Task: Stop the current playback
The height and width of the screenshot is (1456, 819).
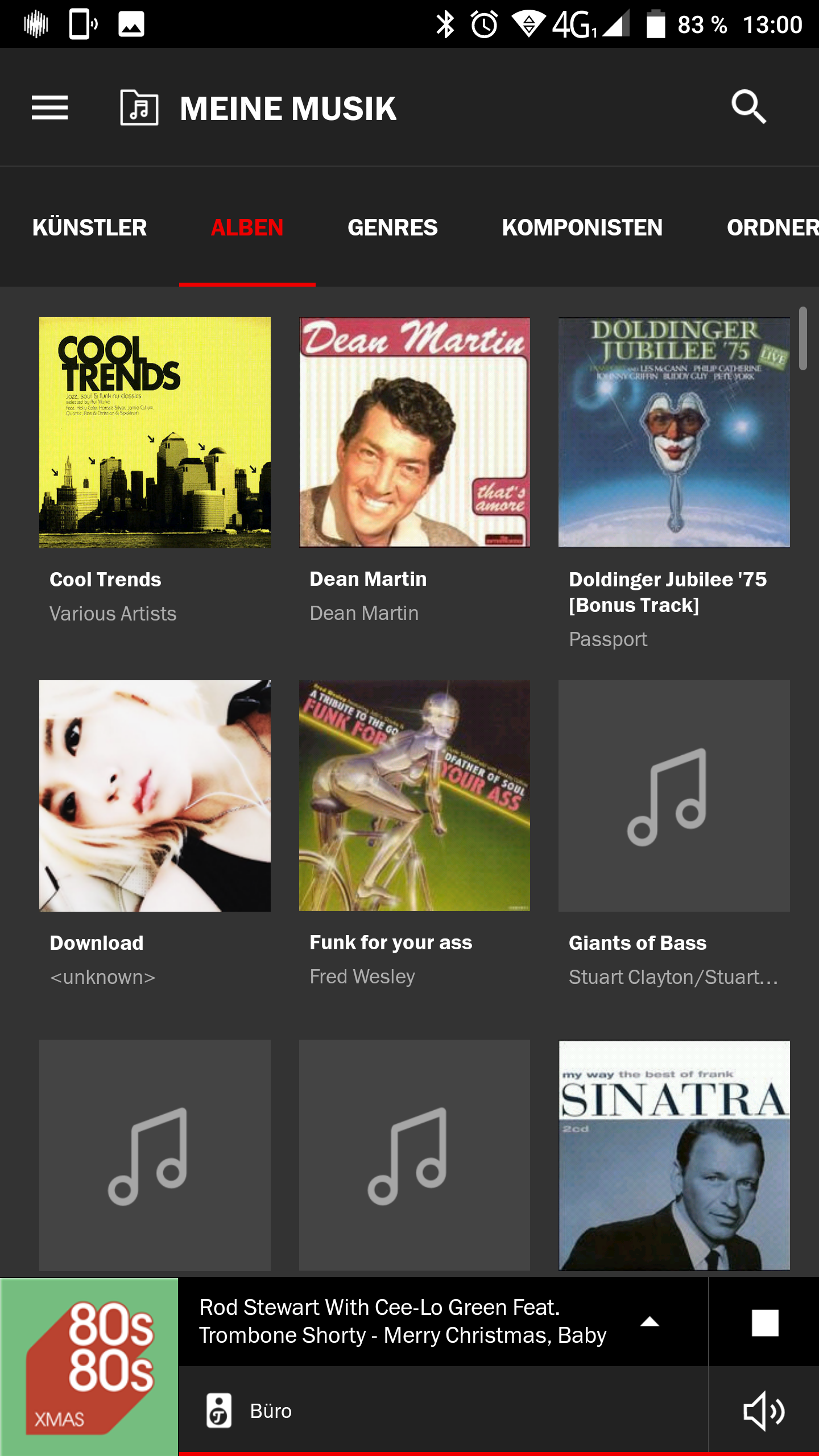Action: pyautogui.click(x=764, y=1322)
